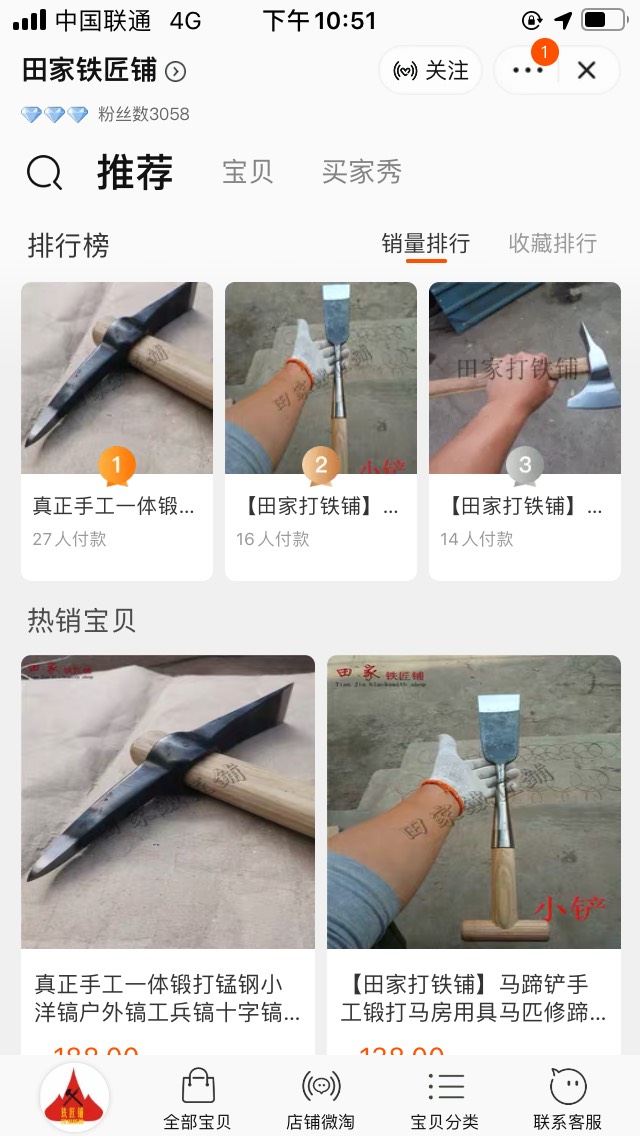The image size is (640, 1136).
Task: Open the three-dot more menu
Action: (x=527, y=71)
